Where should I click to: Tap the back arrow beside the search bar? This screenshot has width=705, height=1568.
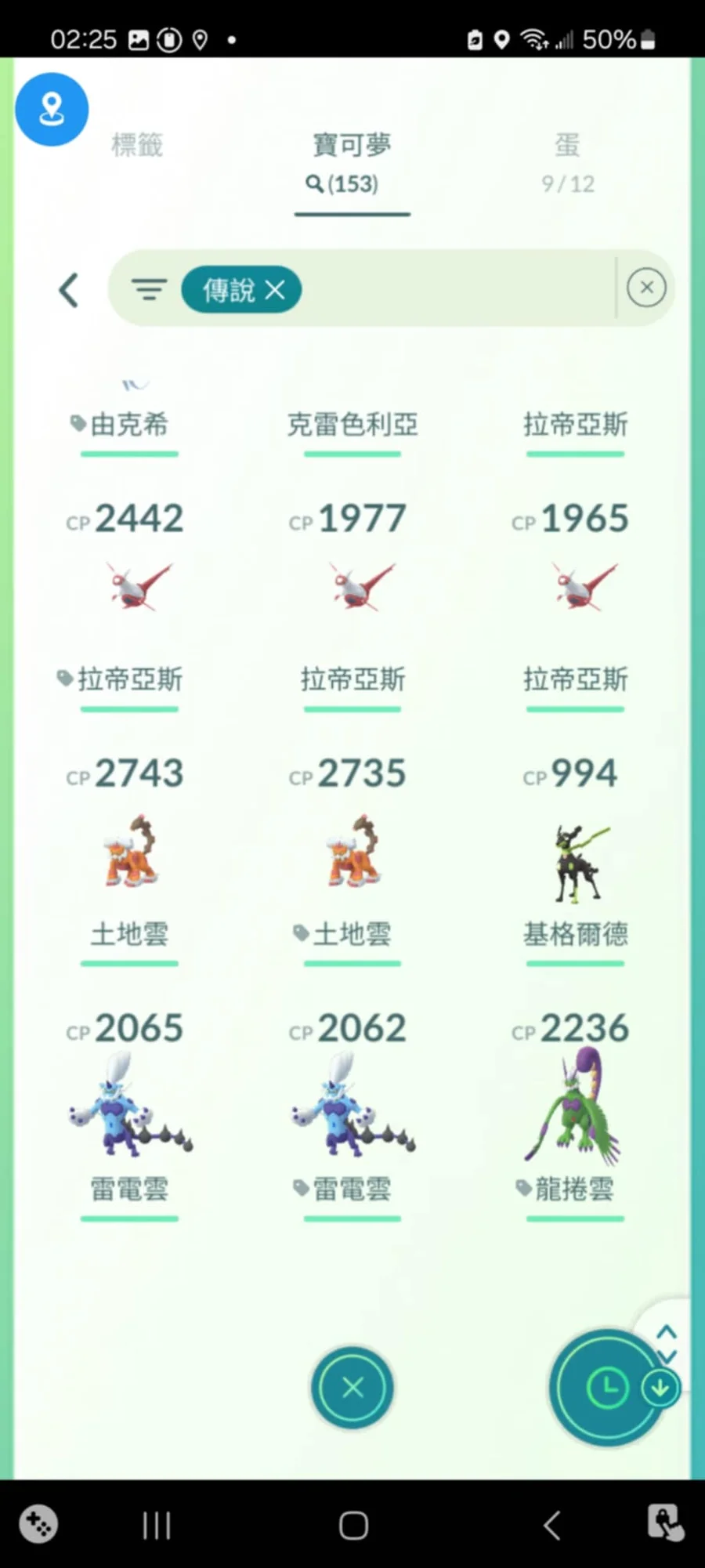pos(69,290)
